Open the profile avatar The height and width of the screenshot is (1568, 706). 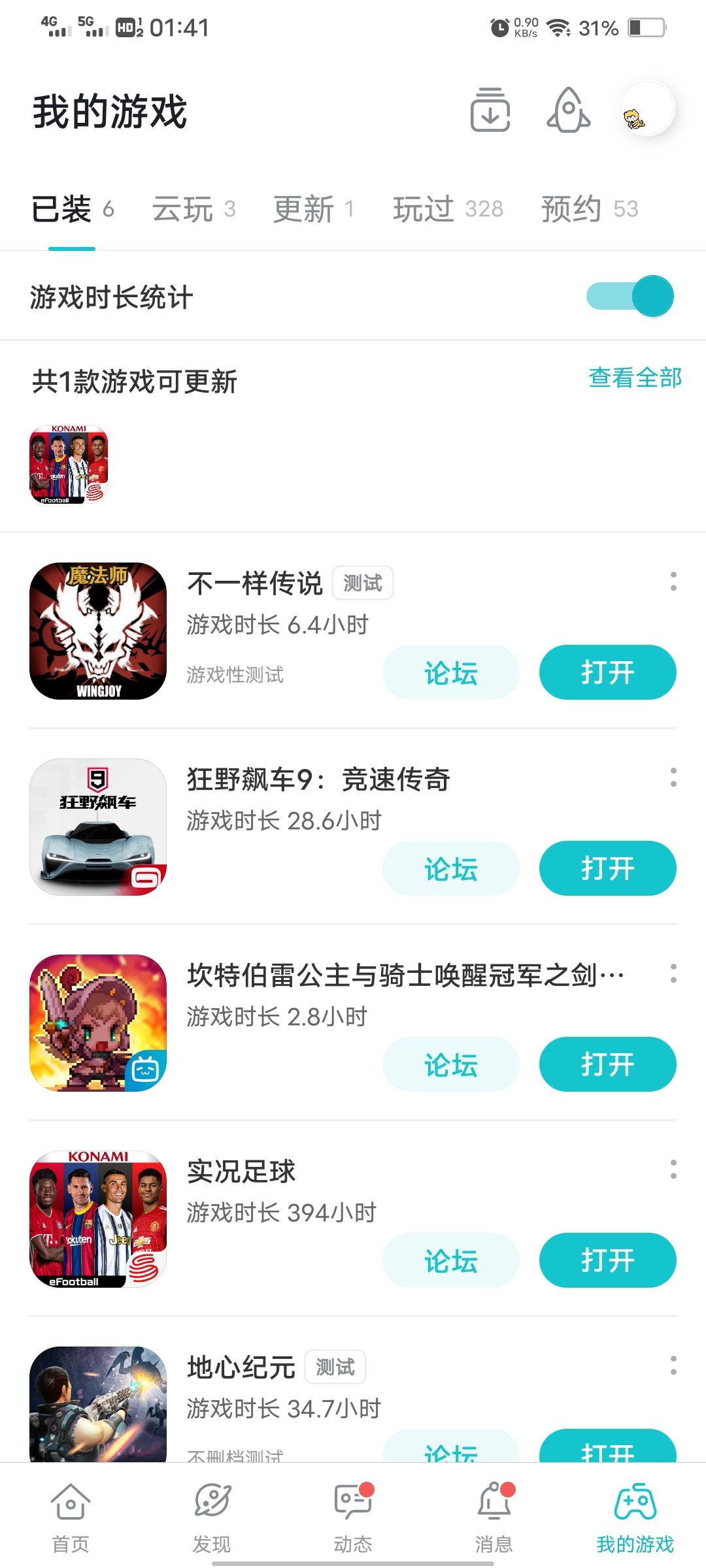point(647,109)
